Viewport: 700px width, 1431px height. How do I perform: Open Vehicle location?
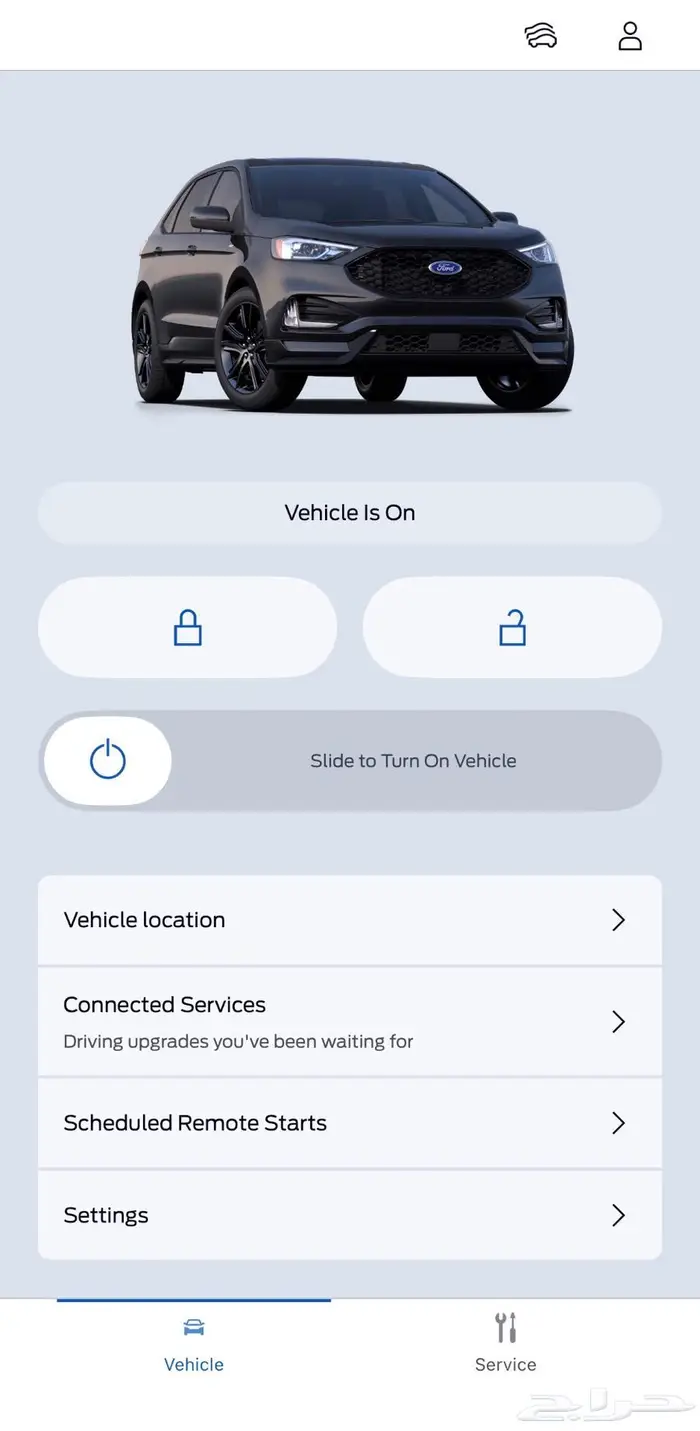point(349,920)
